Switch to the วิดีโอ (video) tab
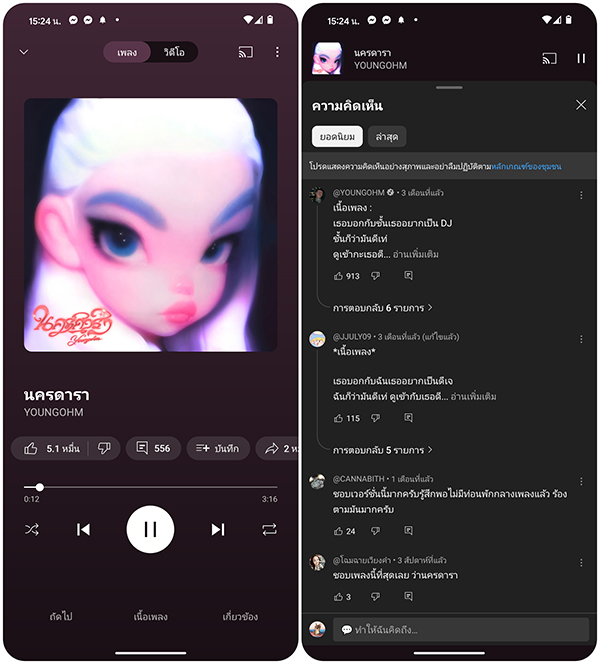The image size is (600, 664). coord(173,52)
